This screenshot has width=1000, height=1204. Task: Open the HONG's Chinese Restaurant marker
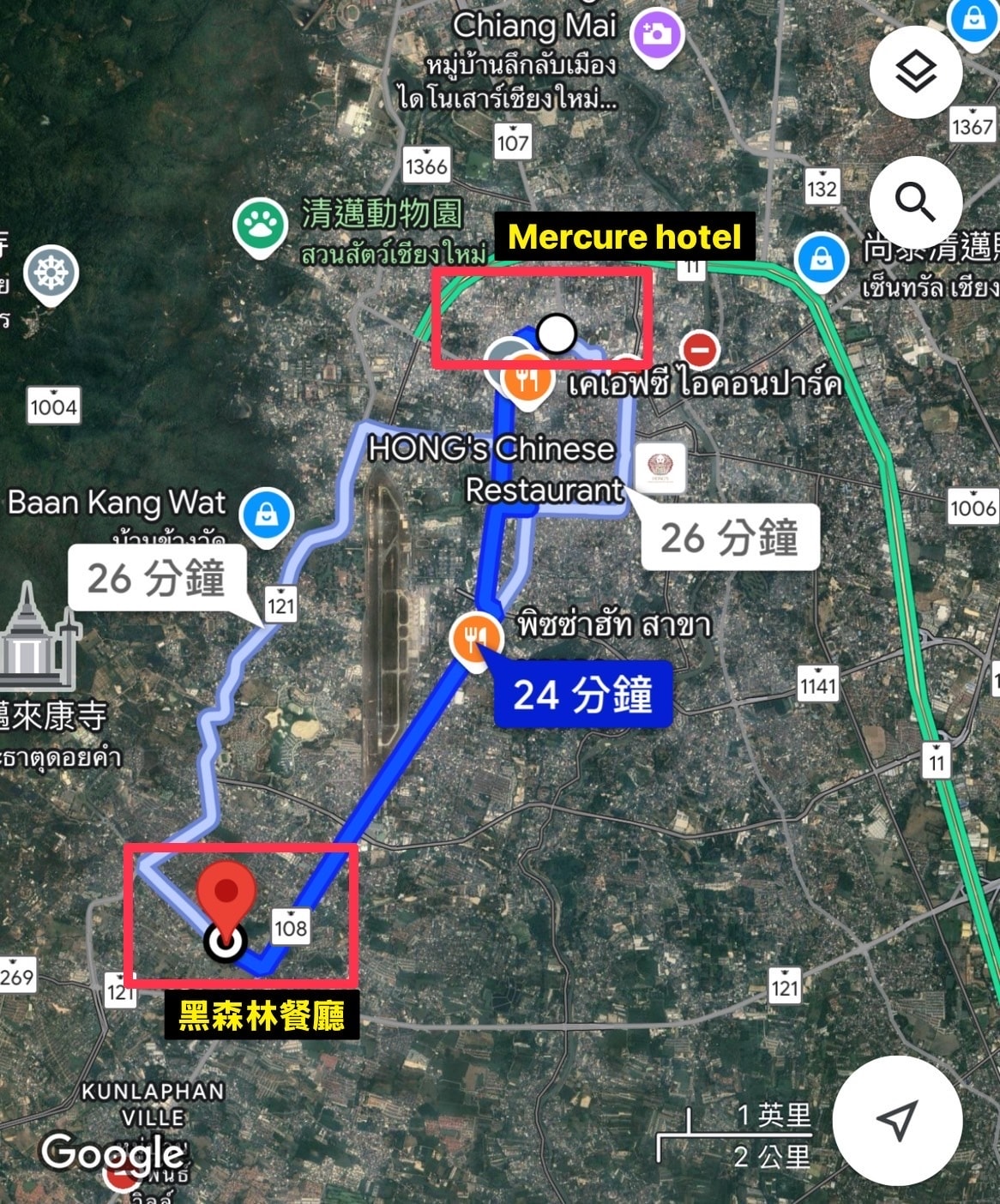(660, 467)
